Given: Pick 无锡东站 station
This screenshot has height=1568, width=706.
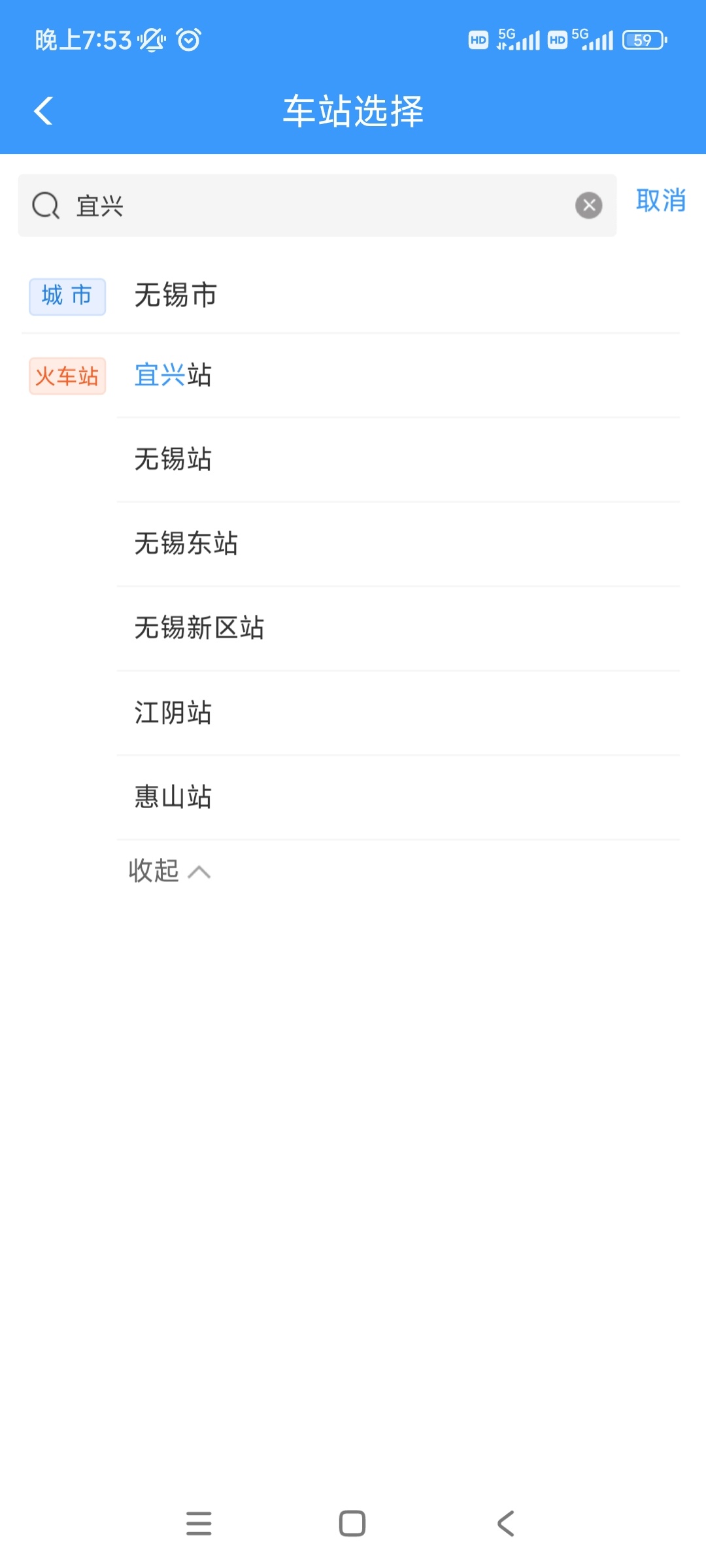Looking at the screenshot, I should click(186, 544).
